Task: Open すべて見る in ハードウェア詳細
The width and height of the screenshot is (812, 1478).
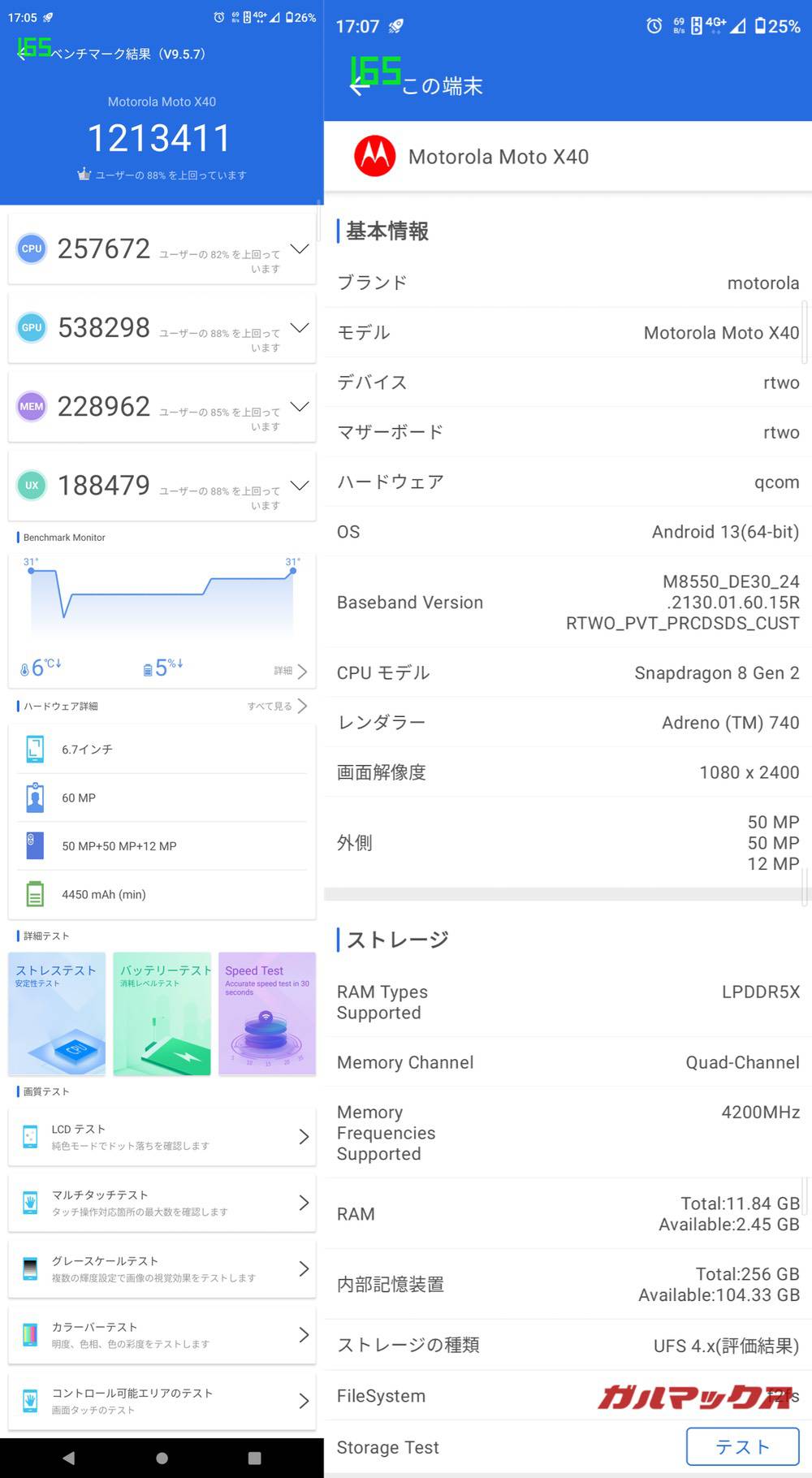Action: click(276, 706)
